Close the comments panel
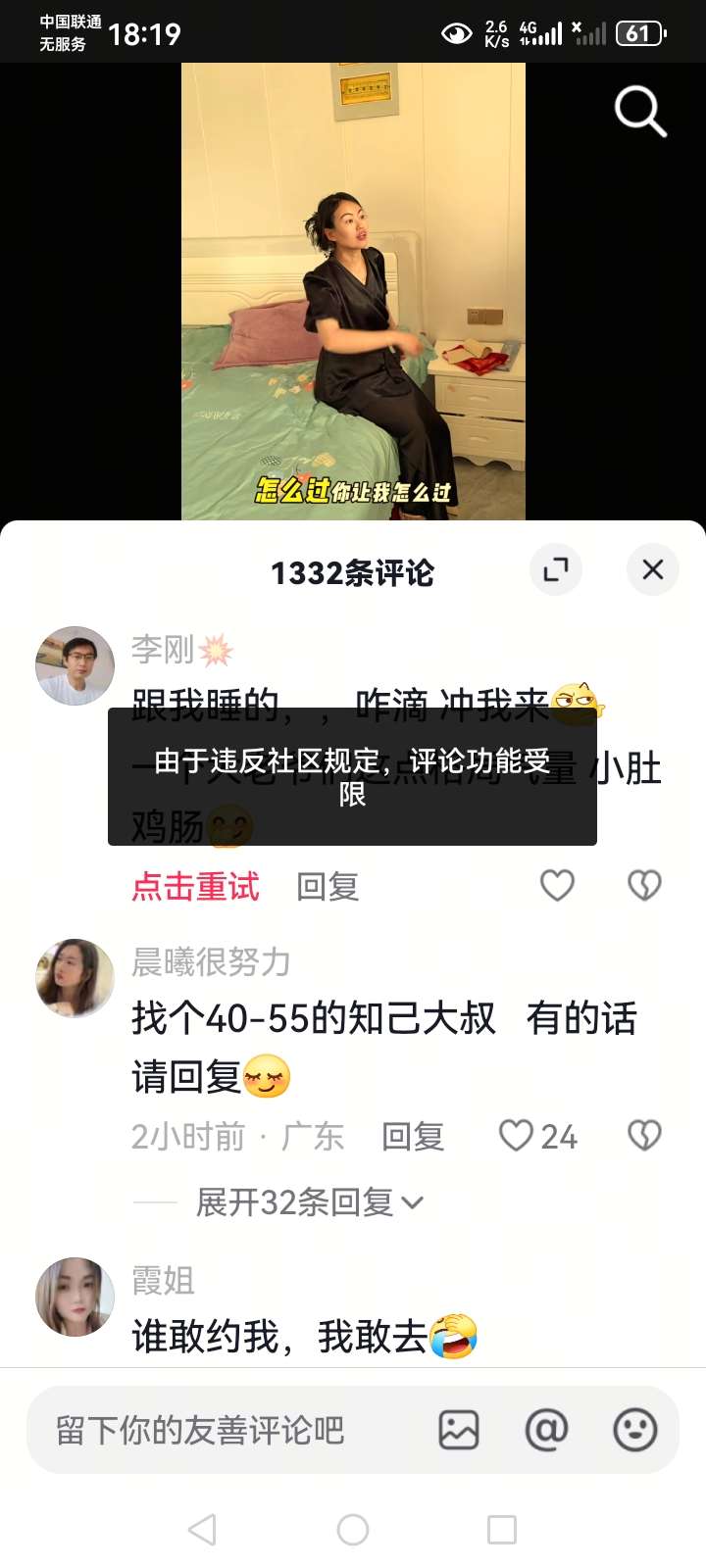This screenshot has width=706, height=1568. click(652, 570)
